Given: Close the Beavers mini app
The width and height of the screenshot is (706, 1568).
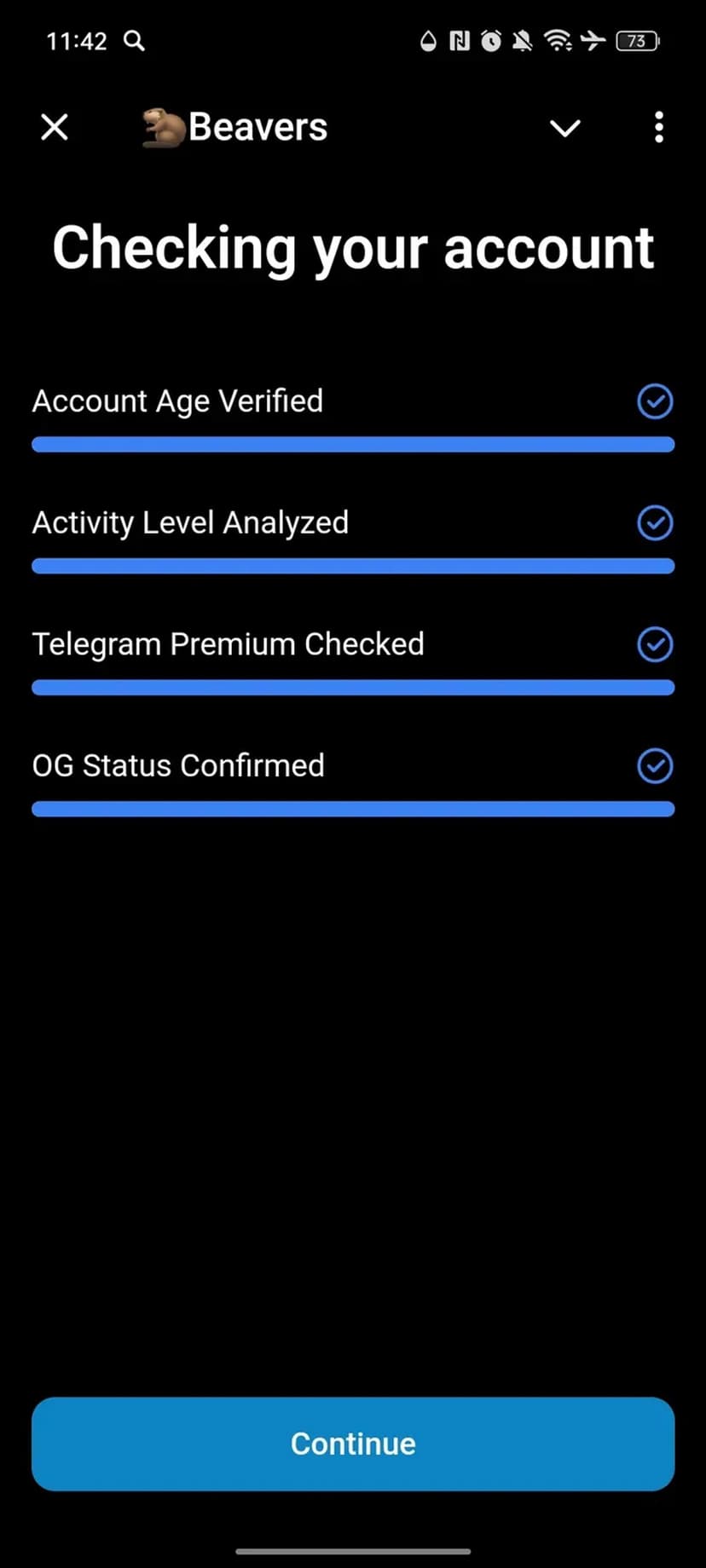Looking at the screenshot, I should (x=55, y=128).
